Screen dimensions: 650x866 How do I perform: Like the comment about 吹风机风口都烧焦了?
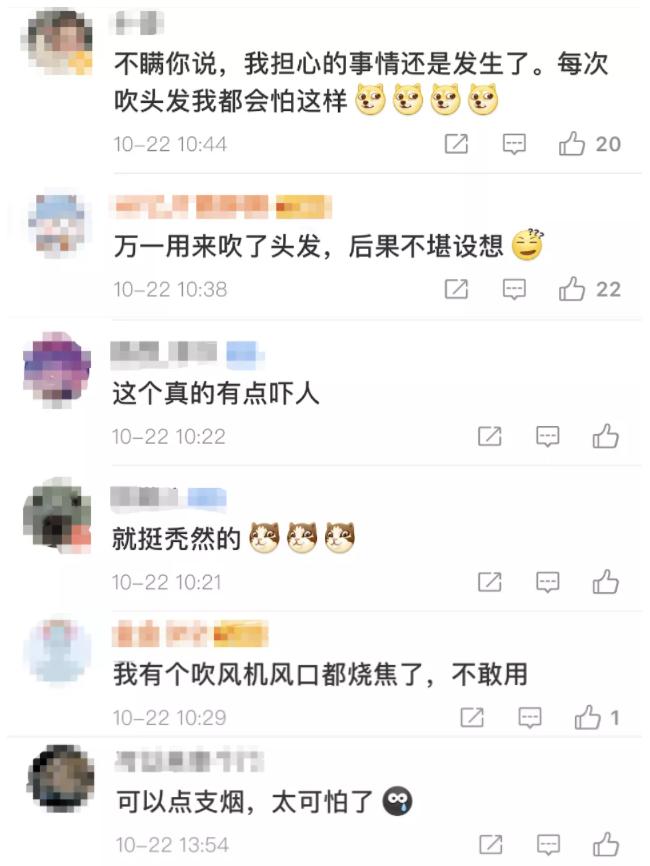pyautogui.click(x=588, y=718)
